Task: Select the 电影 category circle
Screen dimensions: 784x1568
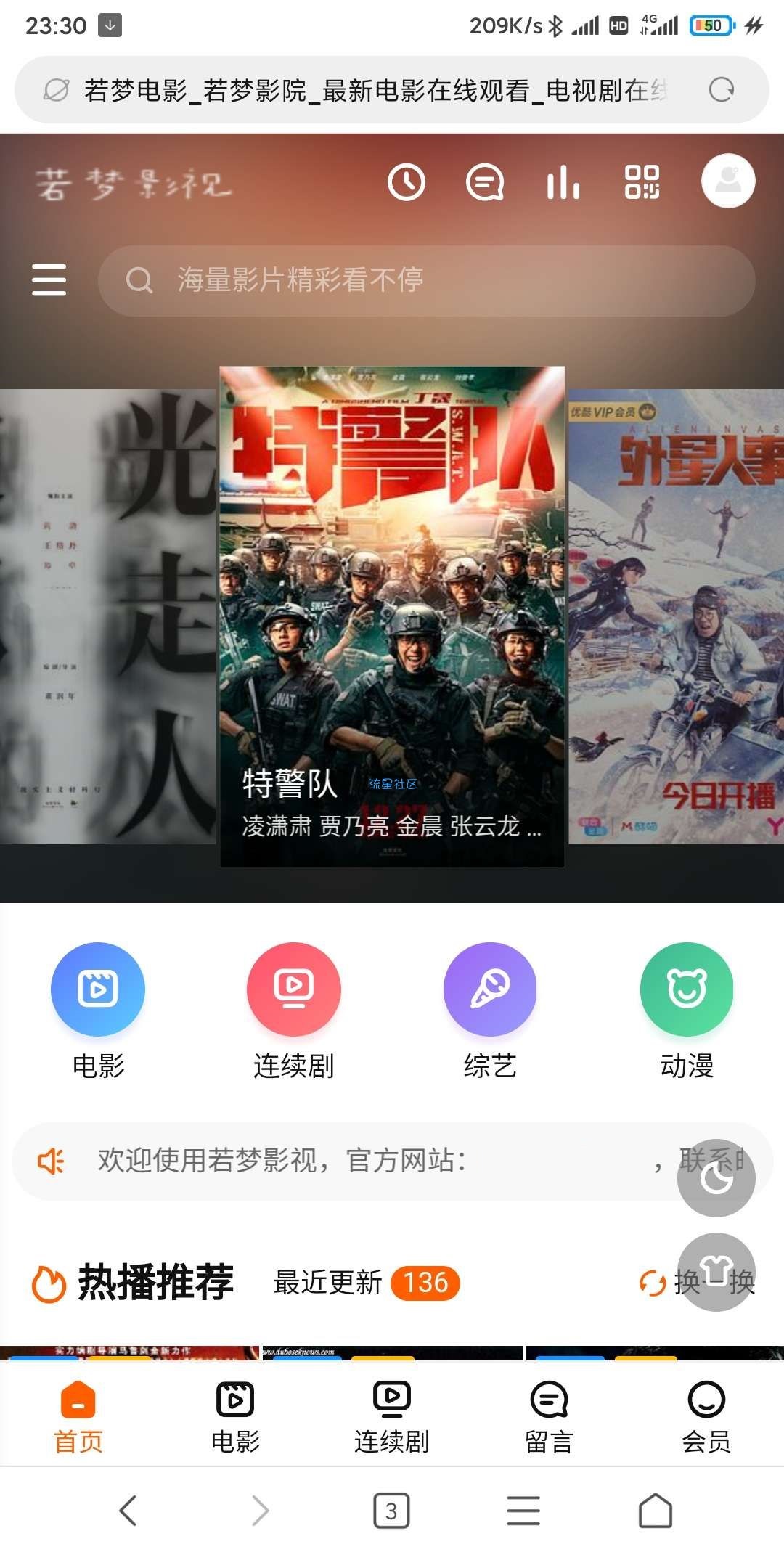Action: (x=98, y=989)
